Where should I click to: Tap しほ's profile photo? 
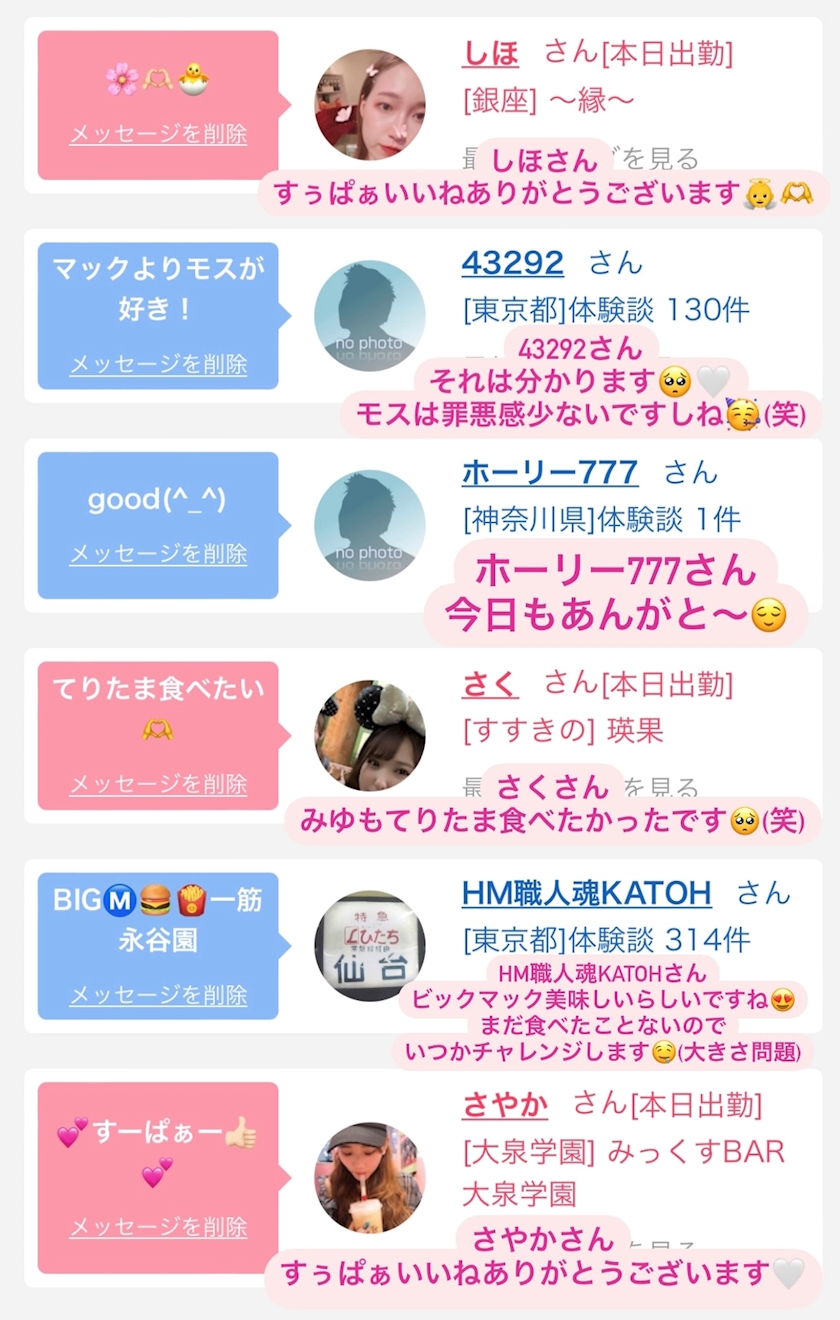point(370,105)
